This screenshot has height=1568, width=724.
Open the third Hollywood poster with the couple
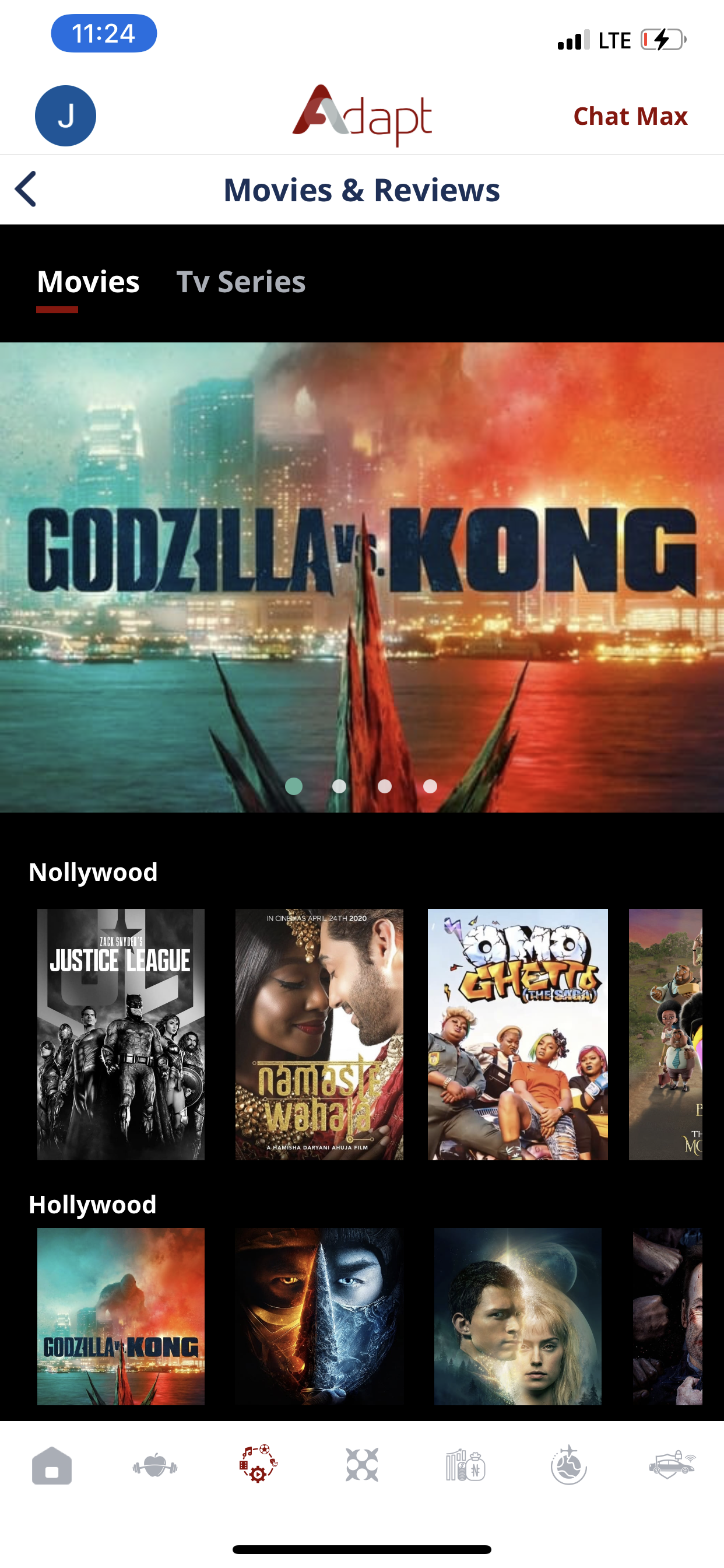[x=517, y=1316]
